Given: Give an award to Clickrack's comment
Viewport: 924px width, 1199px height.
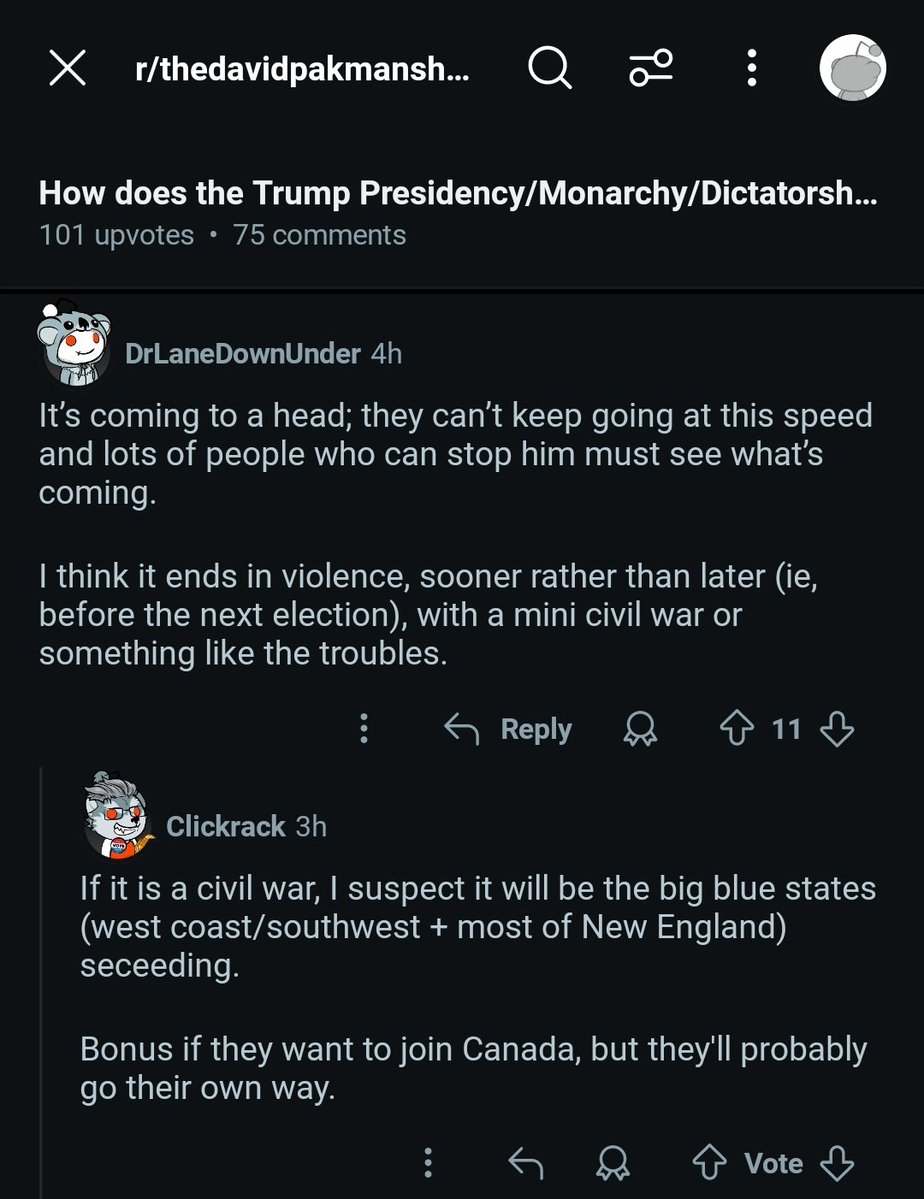Looking at the screenshot, I should coord(610,1163).
